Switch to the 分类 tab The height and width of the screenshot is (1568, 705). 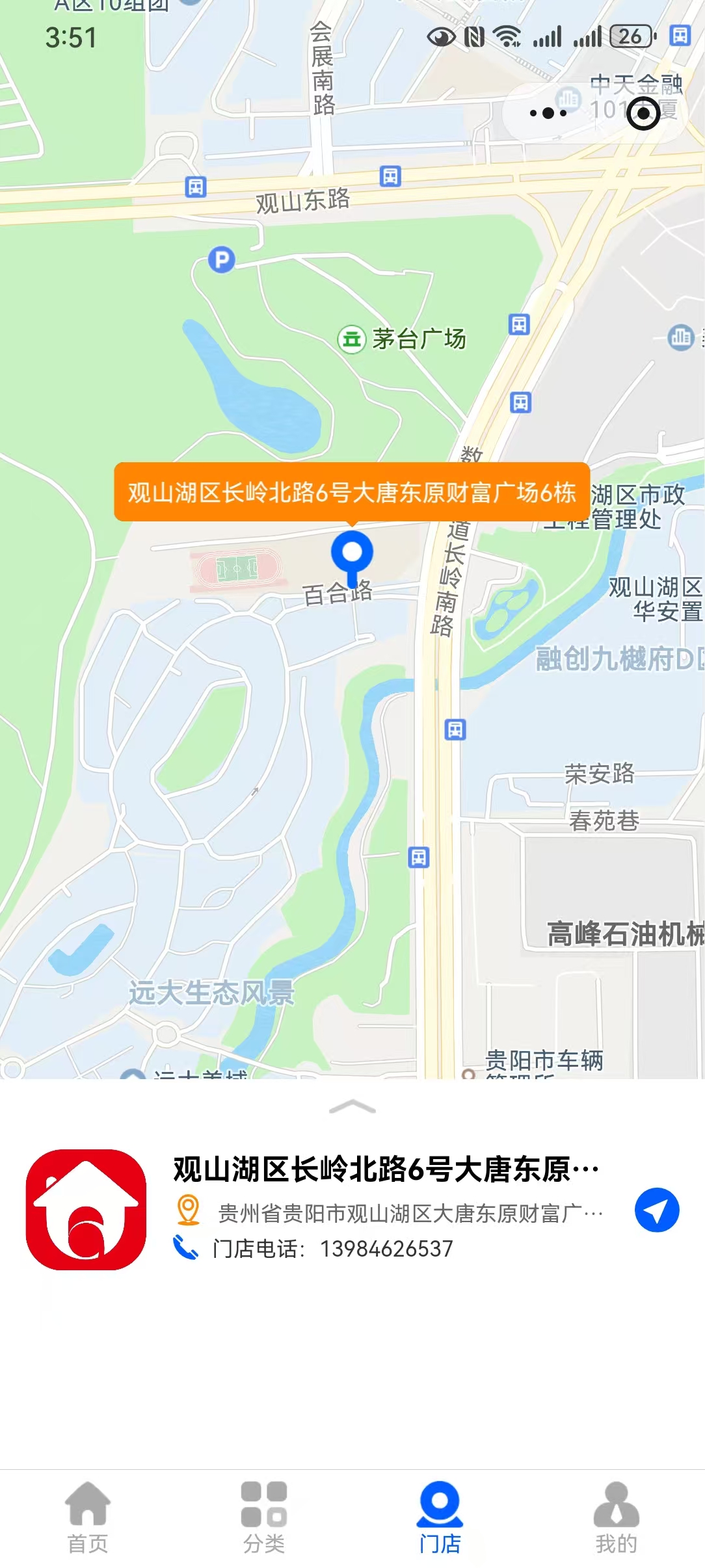[x=264, y=1515]
